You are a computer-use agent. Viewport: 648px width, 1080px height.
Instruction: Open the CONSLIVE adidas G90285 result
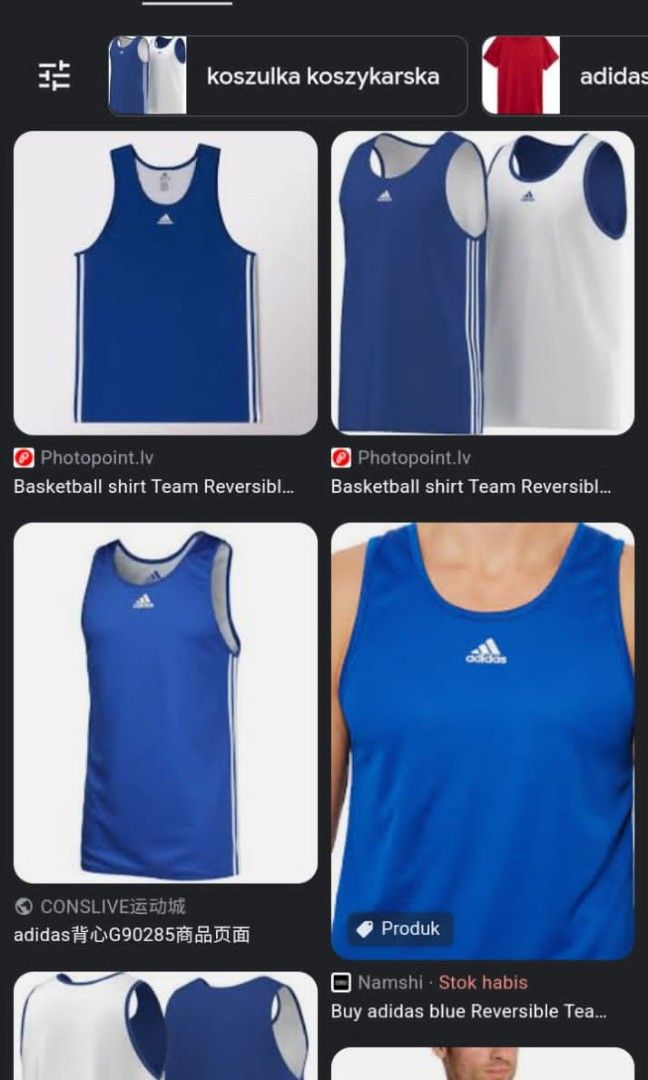[x=165, y=702]
